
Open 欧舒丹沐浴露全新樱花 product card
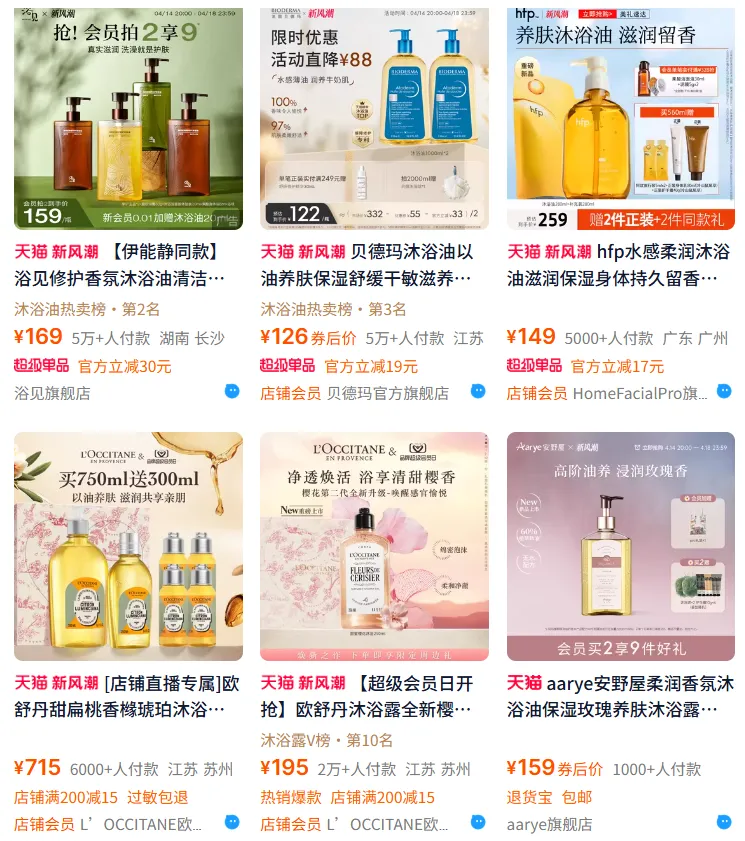pos(374,546)
